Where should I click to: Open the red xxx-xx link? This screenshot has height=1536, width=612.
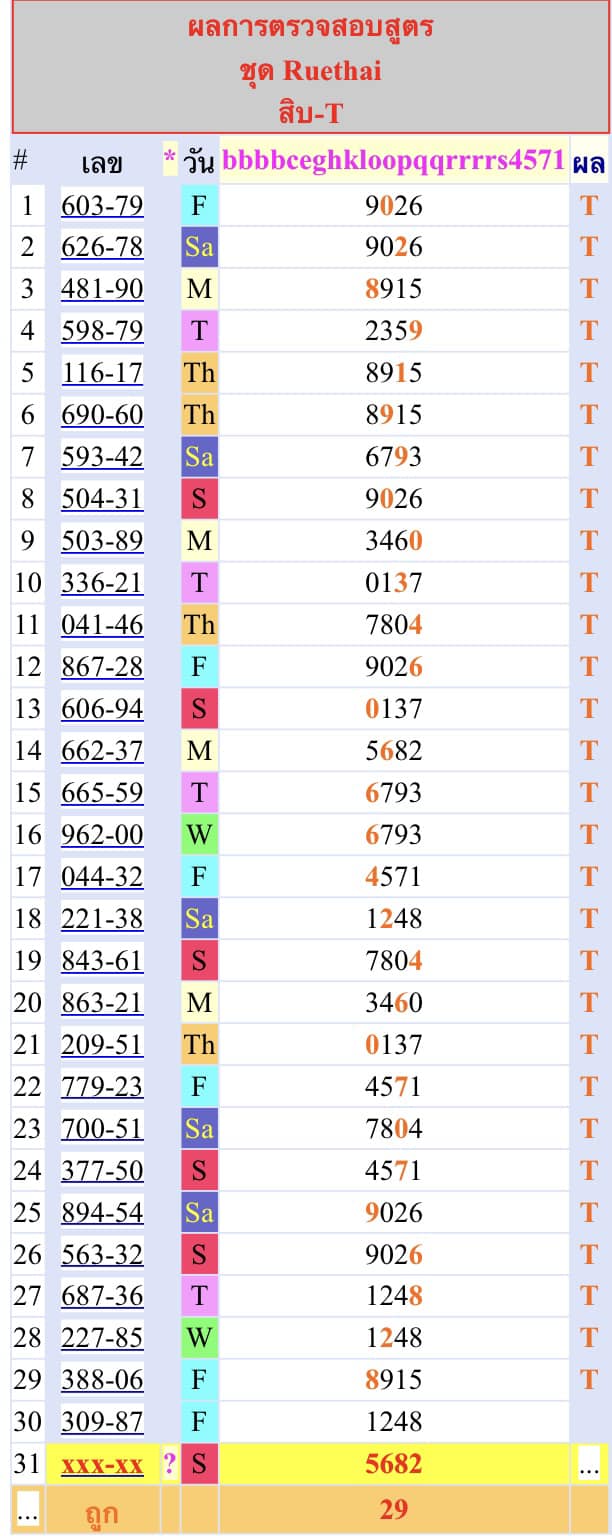(102, 1465)
